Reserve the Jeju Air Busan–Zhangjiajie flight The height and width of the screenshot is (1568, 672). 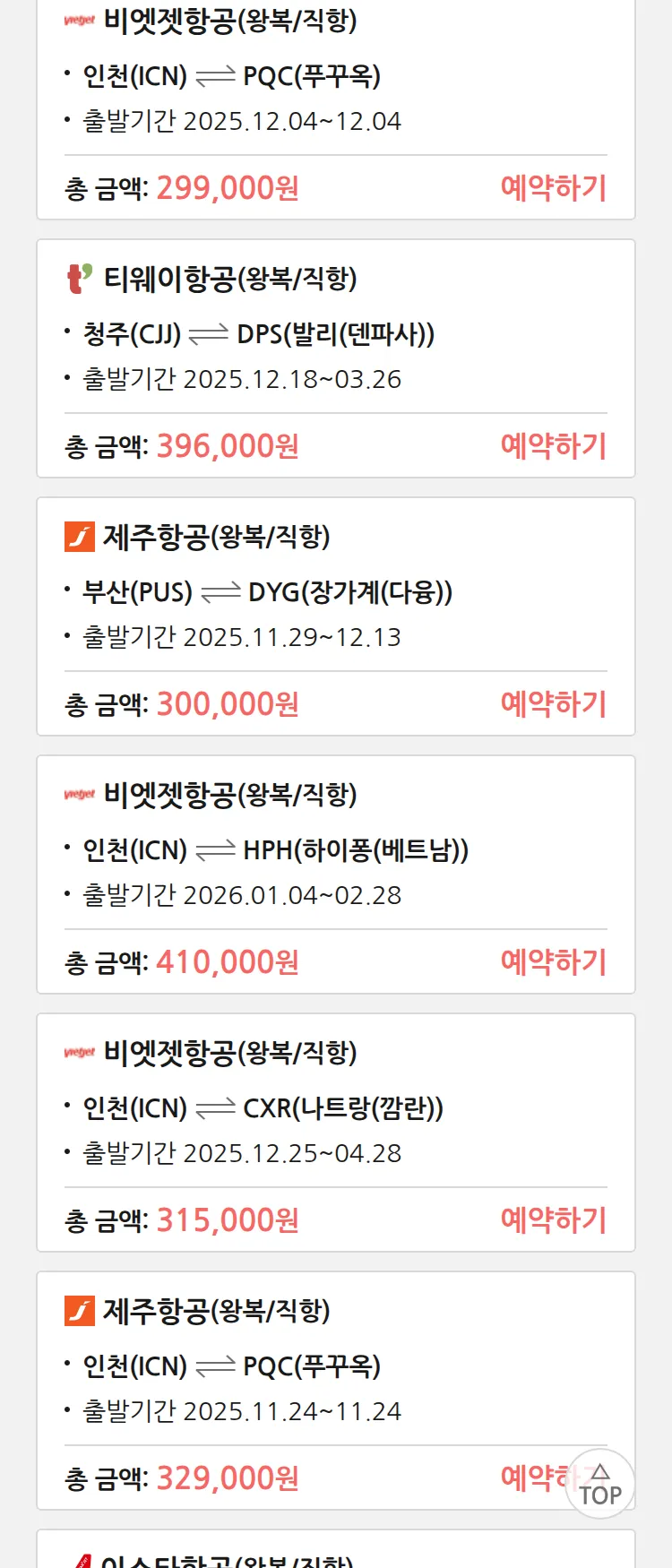(553, 704)
